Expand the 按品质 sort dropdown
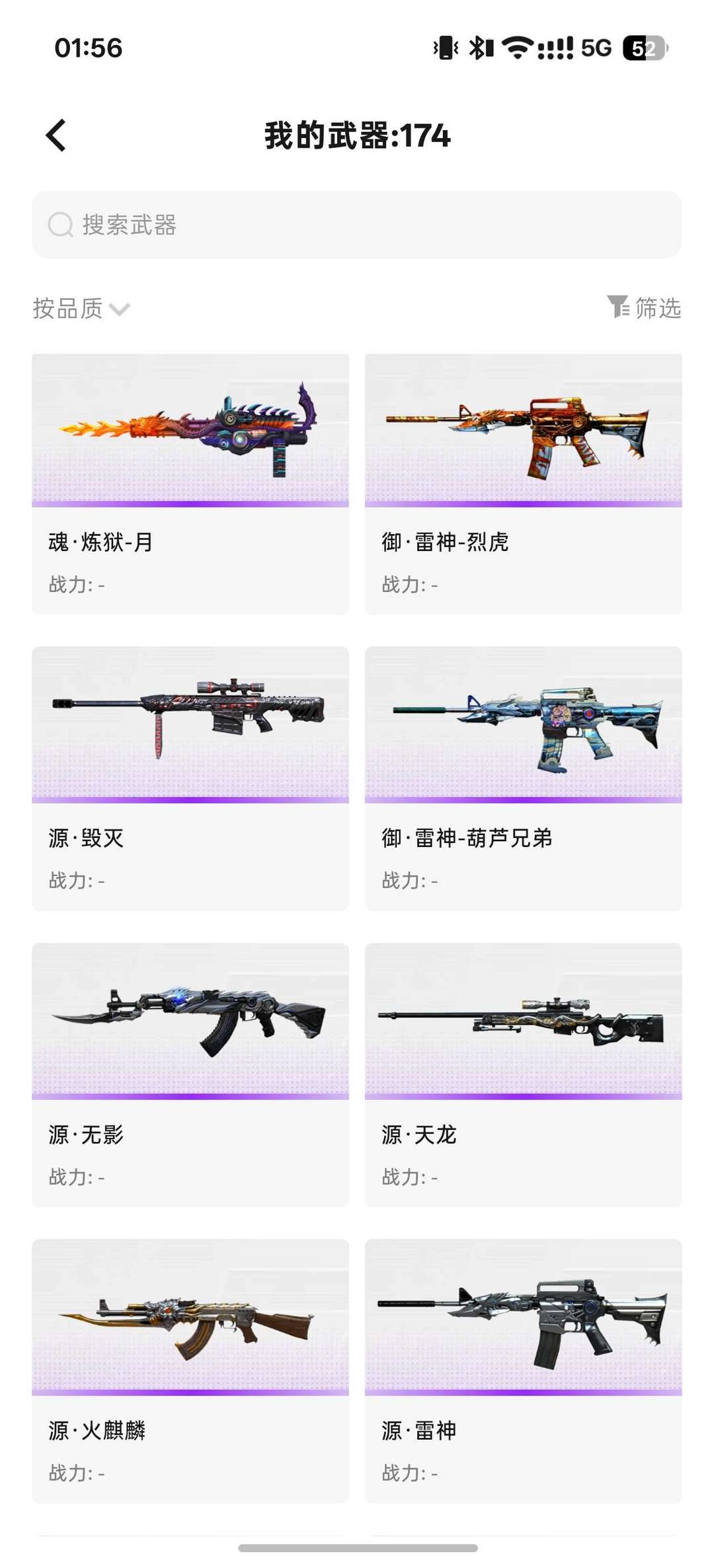Screen dimensions: 714x1568 pyautogui.click(x=81, y=309)
